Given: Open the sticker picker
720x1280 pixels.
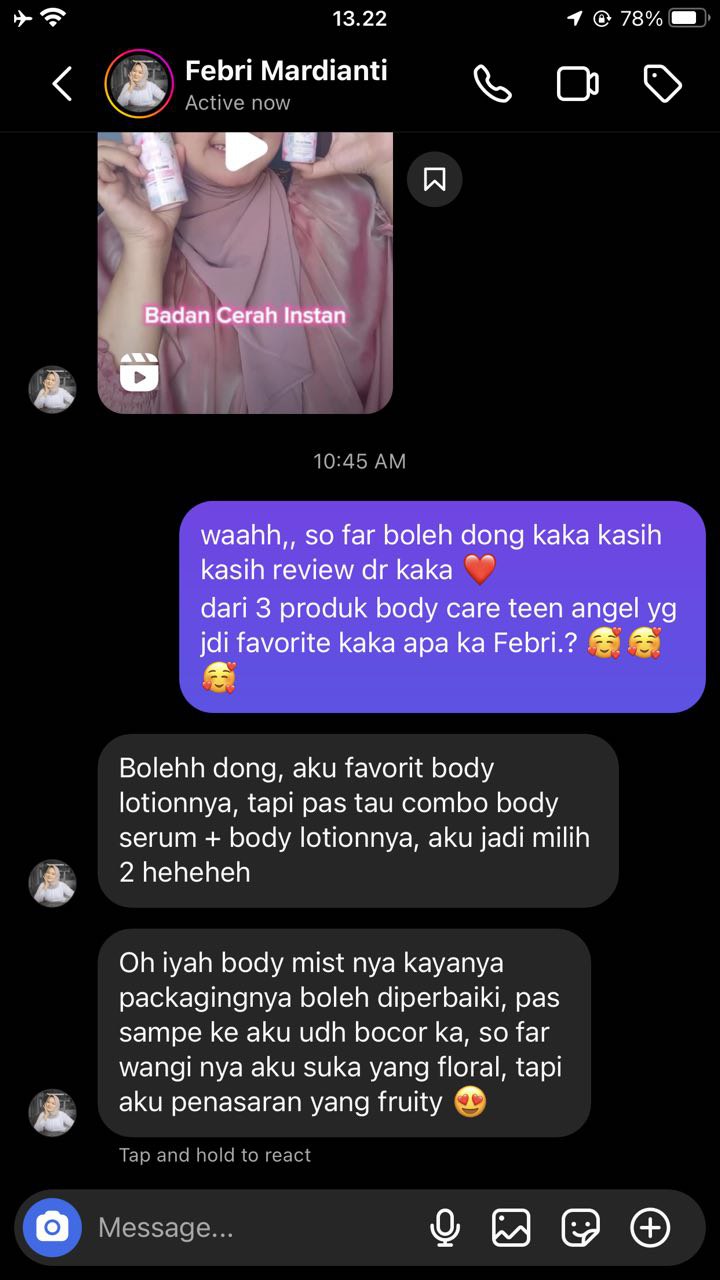Looking at the screenshot, I should coord(581,1227).
